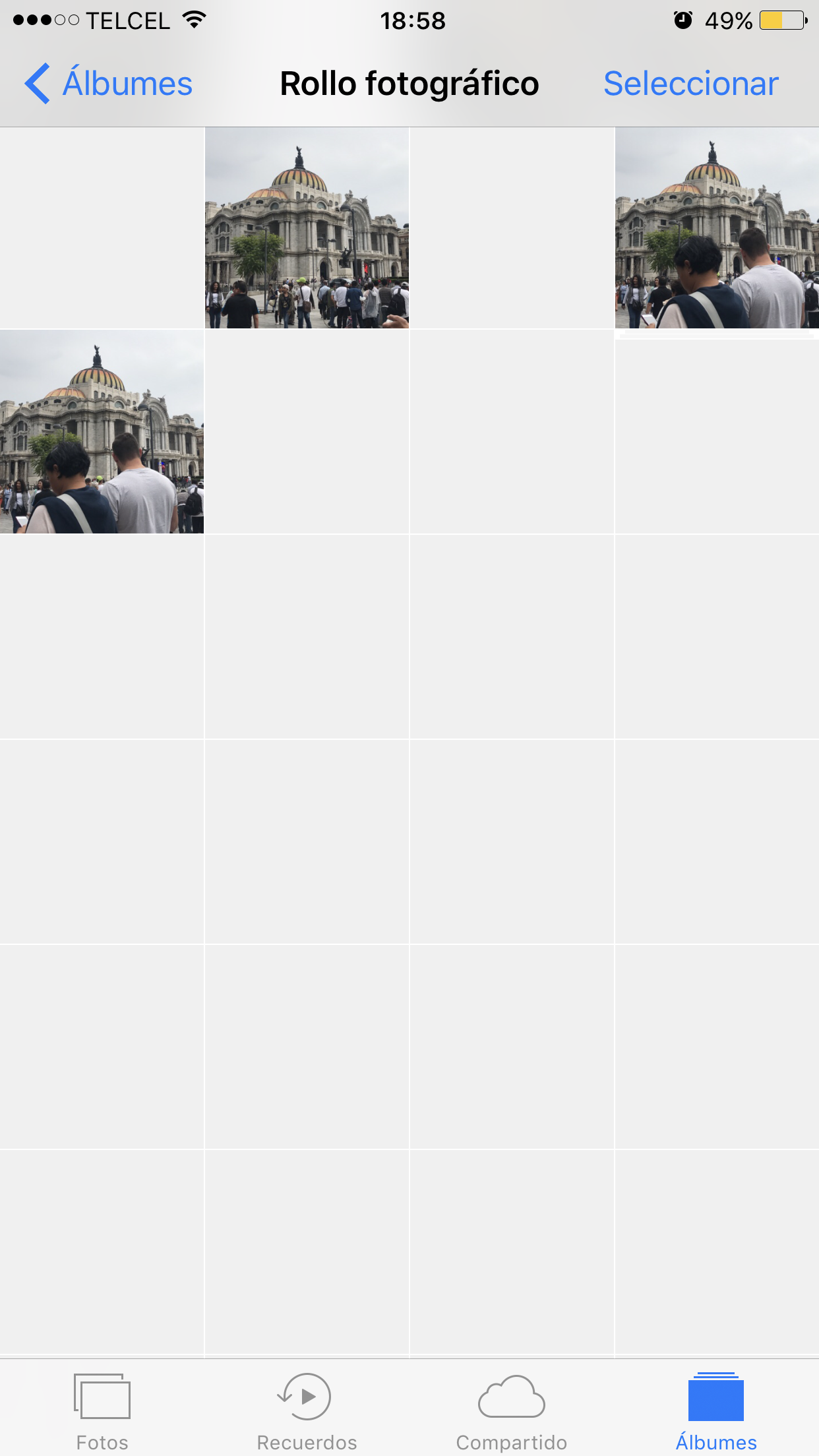Go back to Álbumes list

click(x=109, y=84)
